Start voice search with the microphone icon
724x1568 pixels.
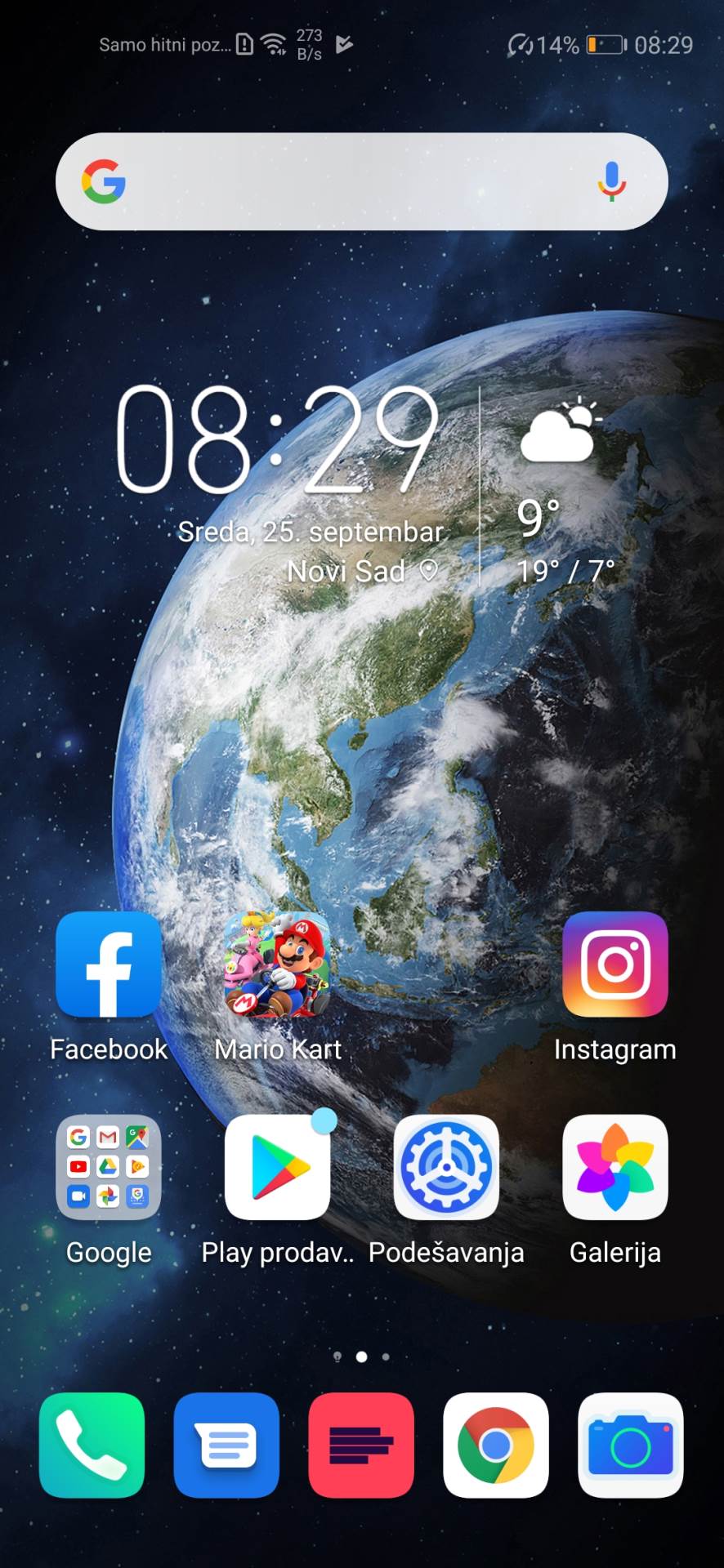pyautogui.click(x=610, y=181)
